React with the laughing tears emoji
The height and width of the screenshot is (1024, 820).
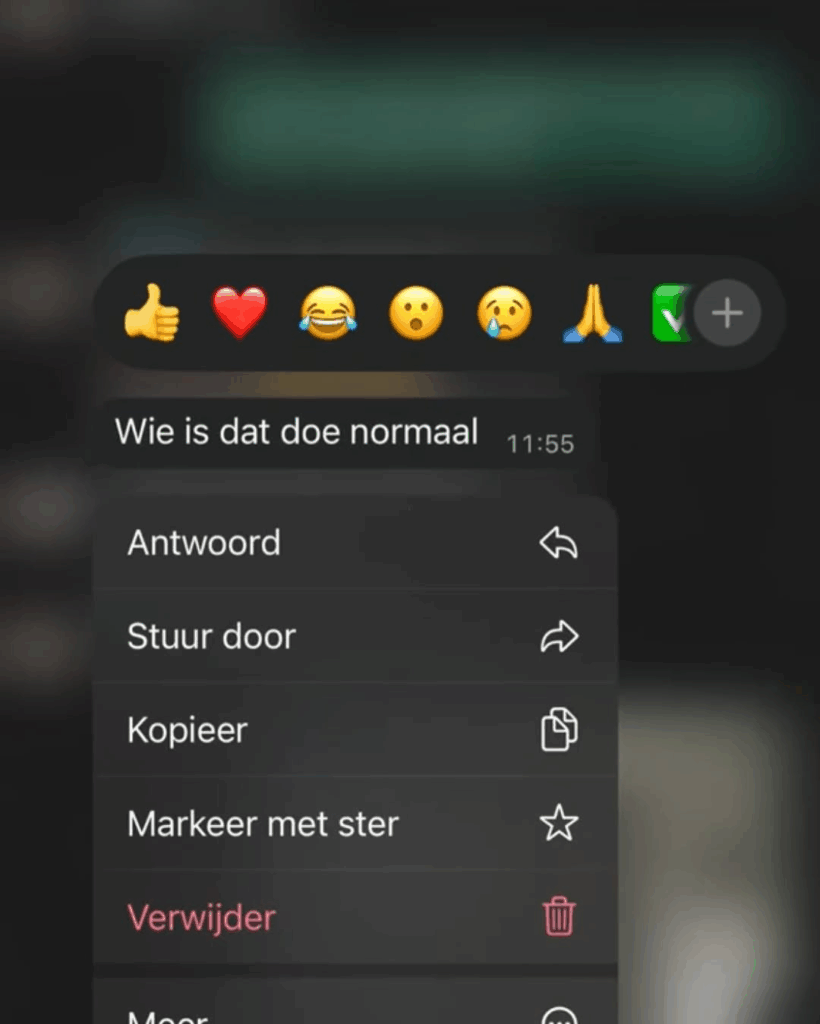(328, 313)
